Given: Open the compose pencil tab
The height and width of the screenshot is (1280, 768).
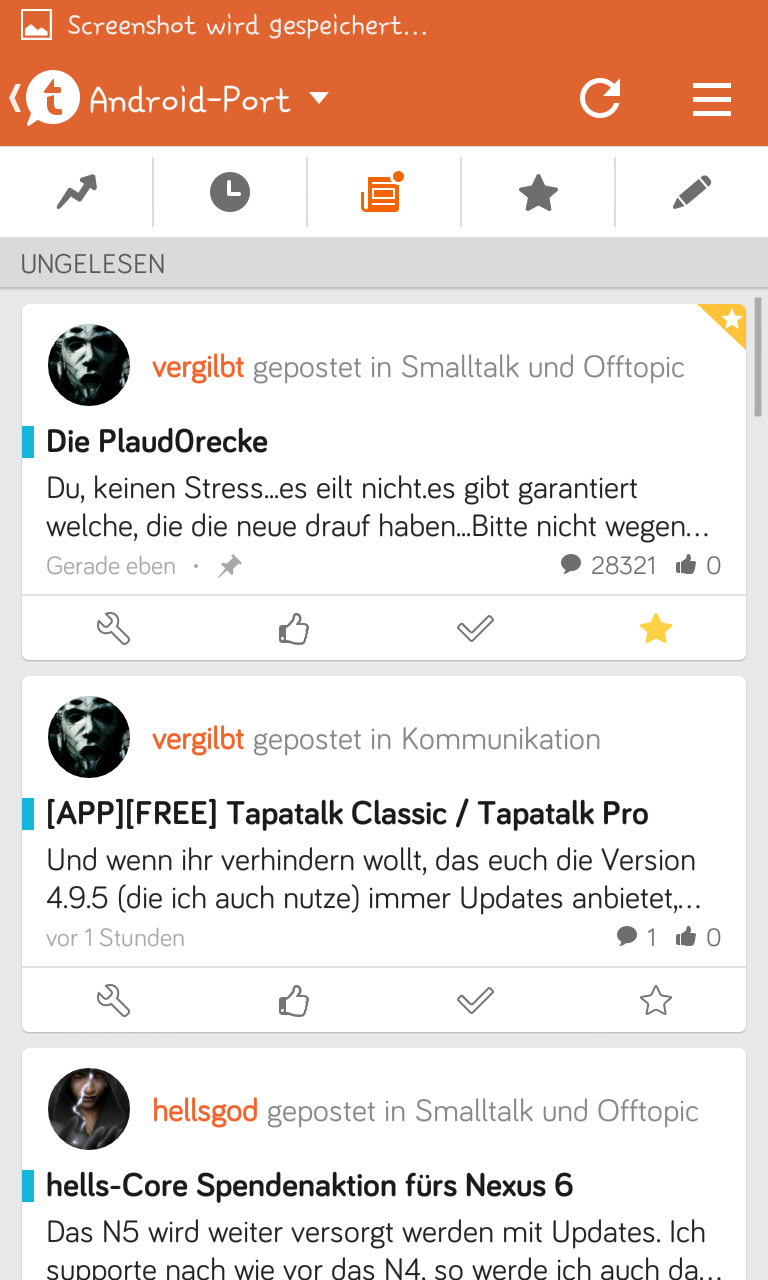Looking at the screenshot, I should coord(692,191).
